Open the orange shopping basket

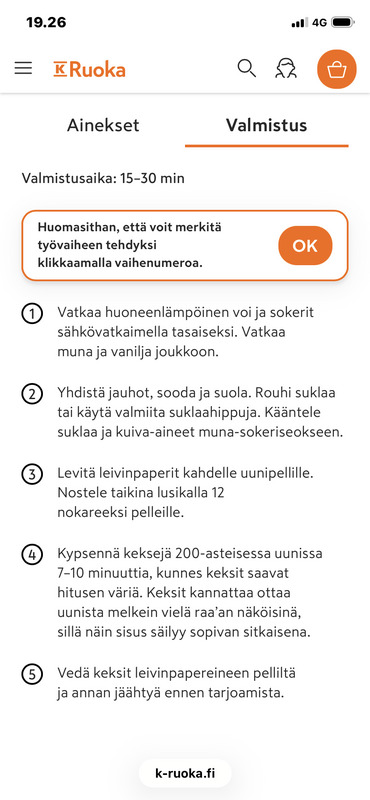point(337,69)
